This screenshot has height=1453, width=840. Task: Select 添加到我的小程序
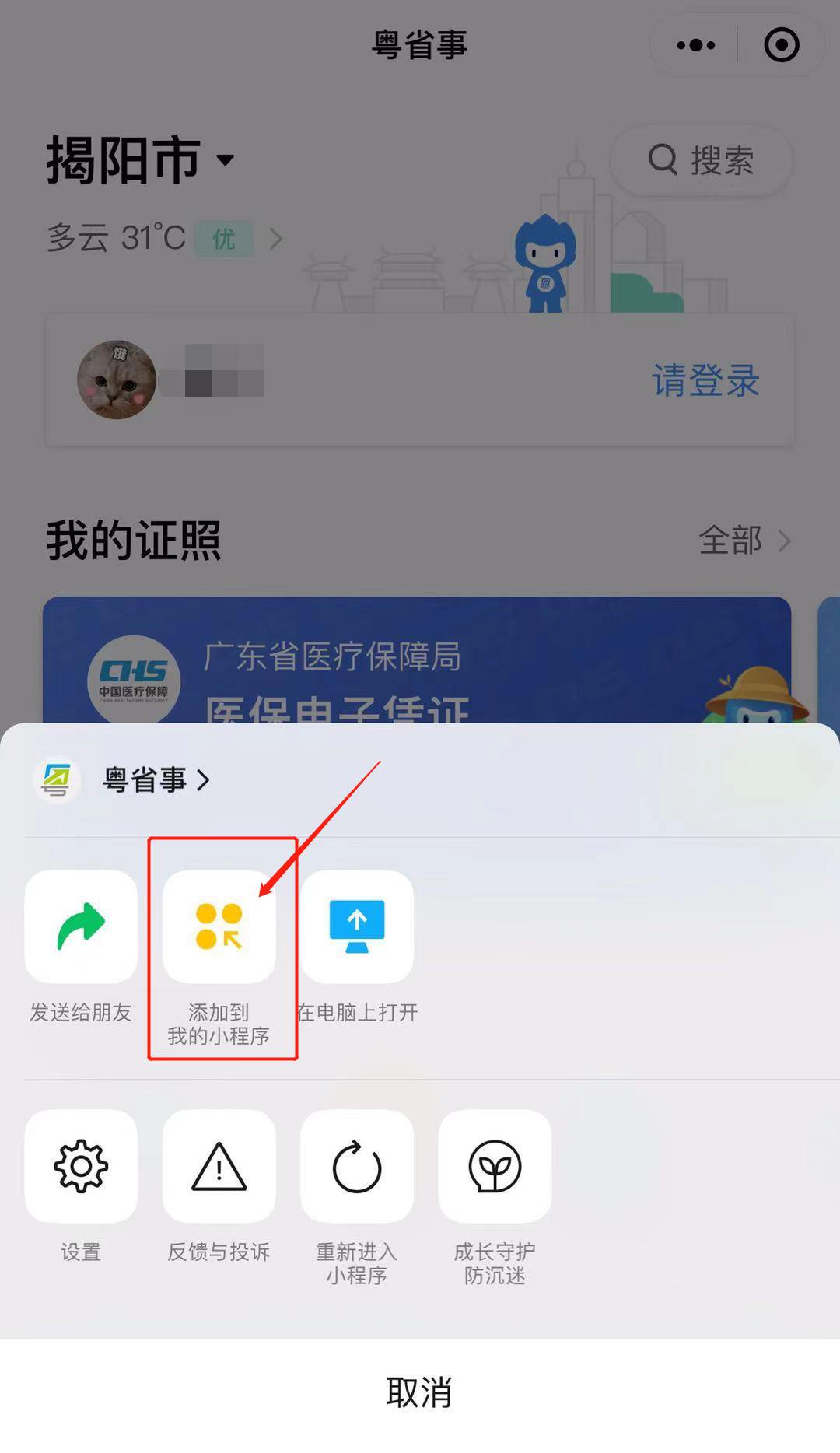[x=219, y=927]
